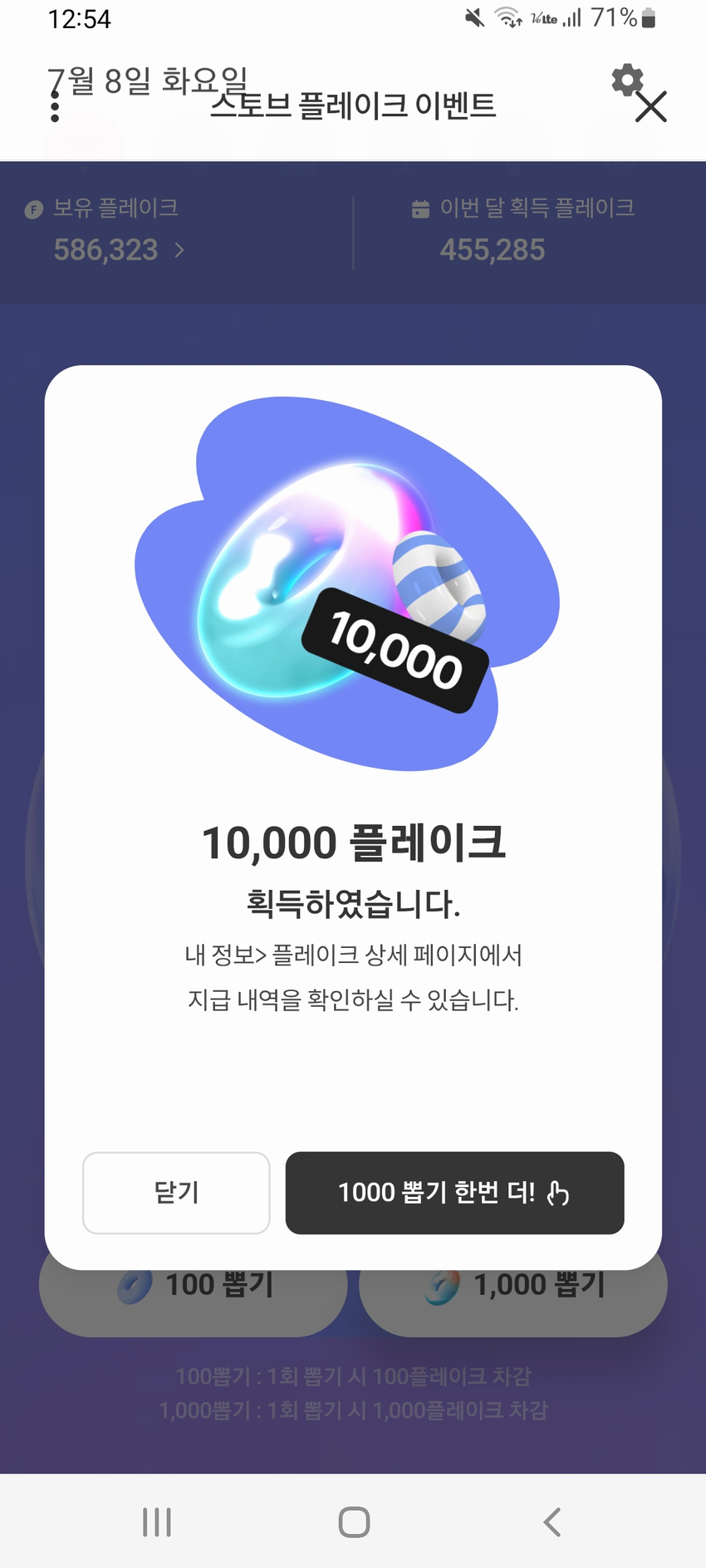Open 보유 플레이크 586,323 details
The height and width of the screenshot is (1568, 706).
click(119, 249)
